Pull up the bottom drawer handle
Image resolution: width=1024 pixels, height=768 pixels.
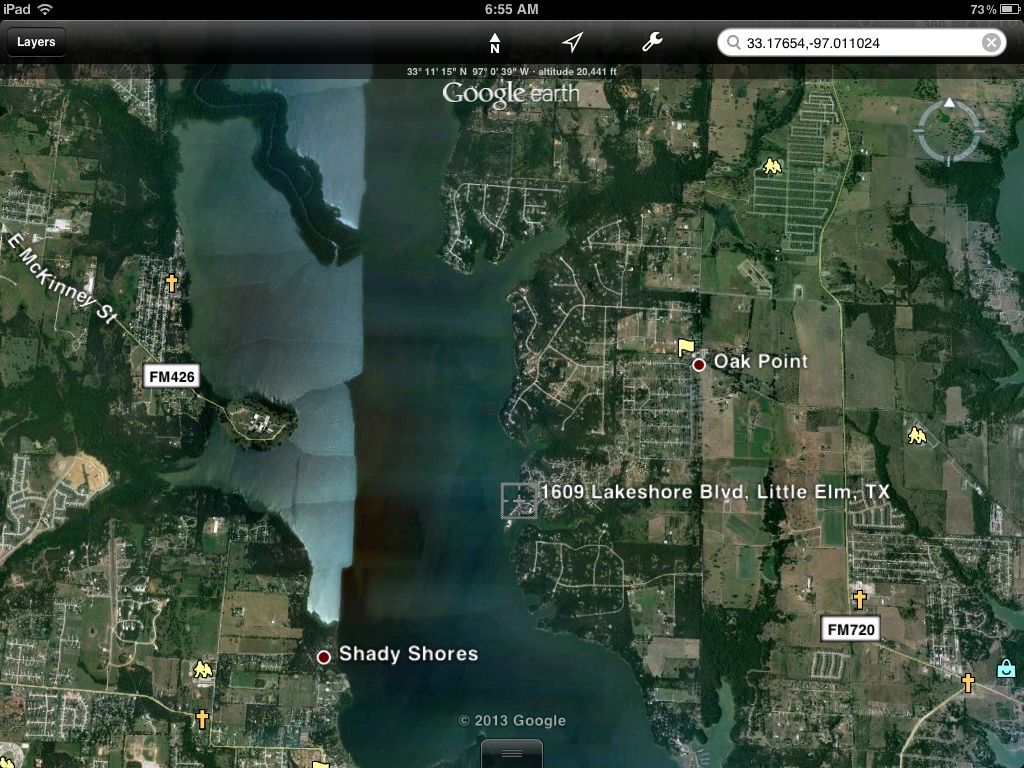point(512,753)
